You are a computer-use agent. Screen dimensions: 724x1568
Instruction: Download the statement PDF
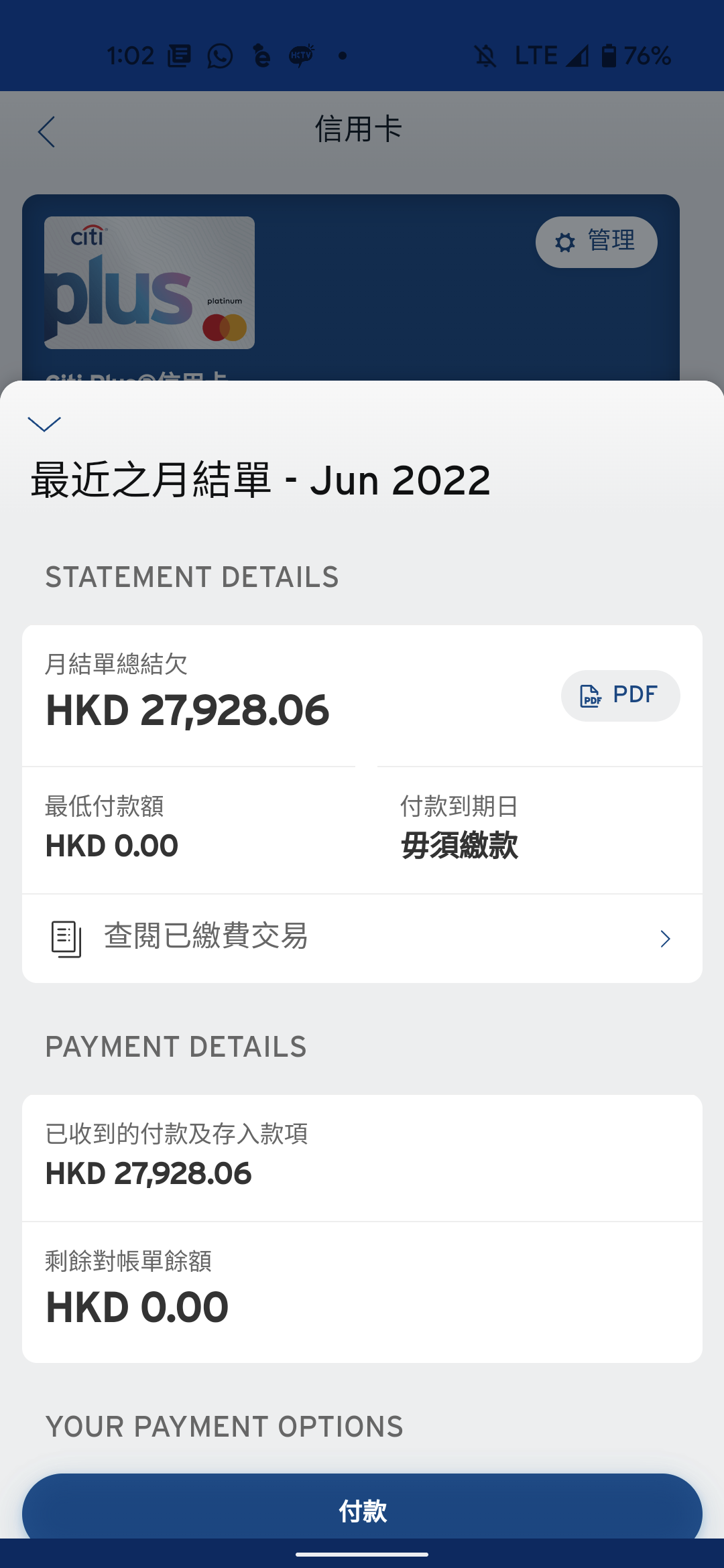620,696
